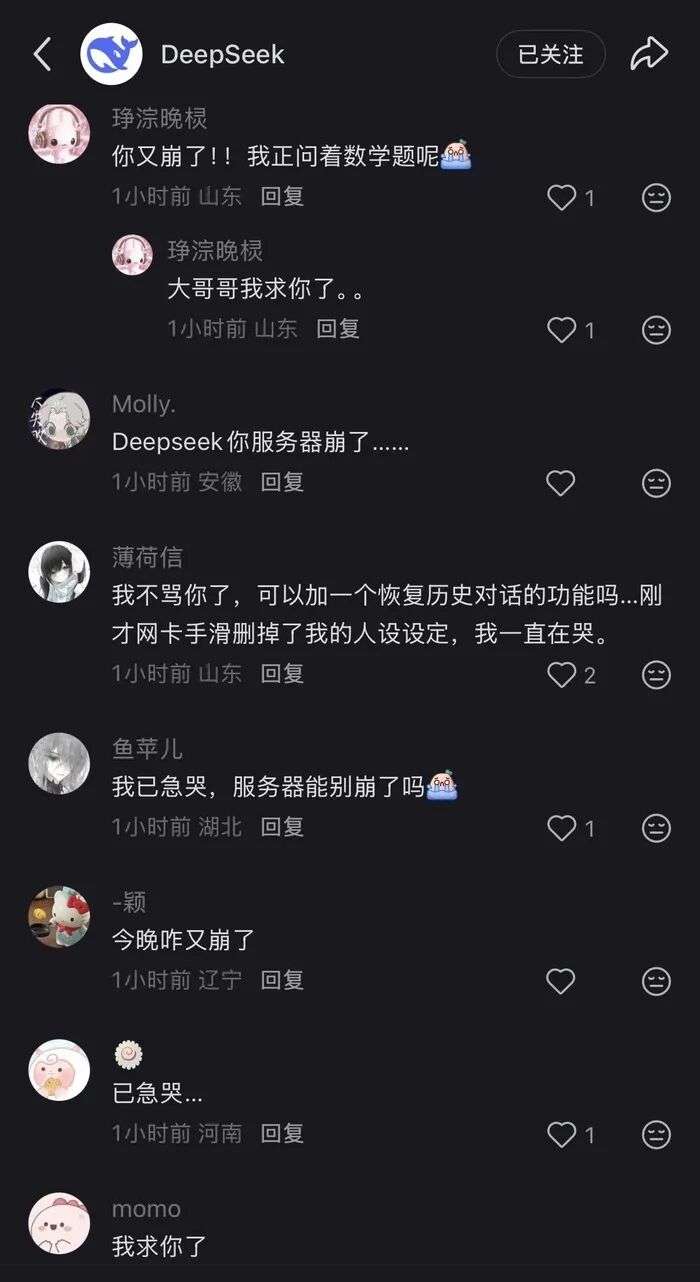Dislike the 已急哭... comment

[x=656, y=1134]
